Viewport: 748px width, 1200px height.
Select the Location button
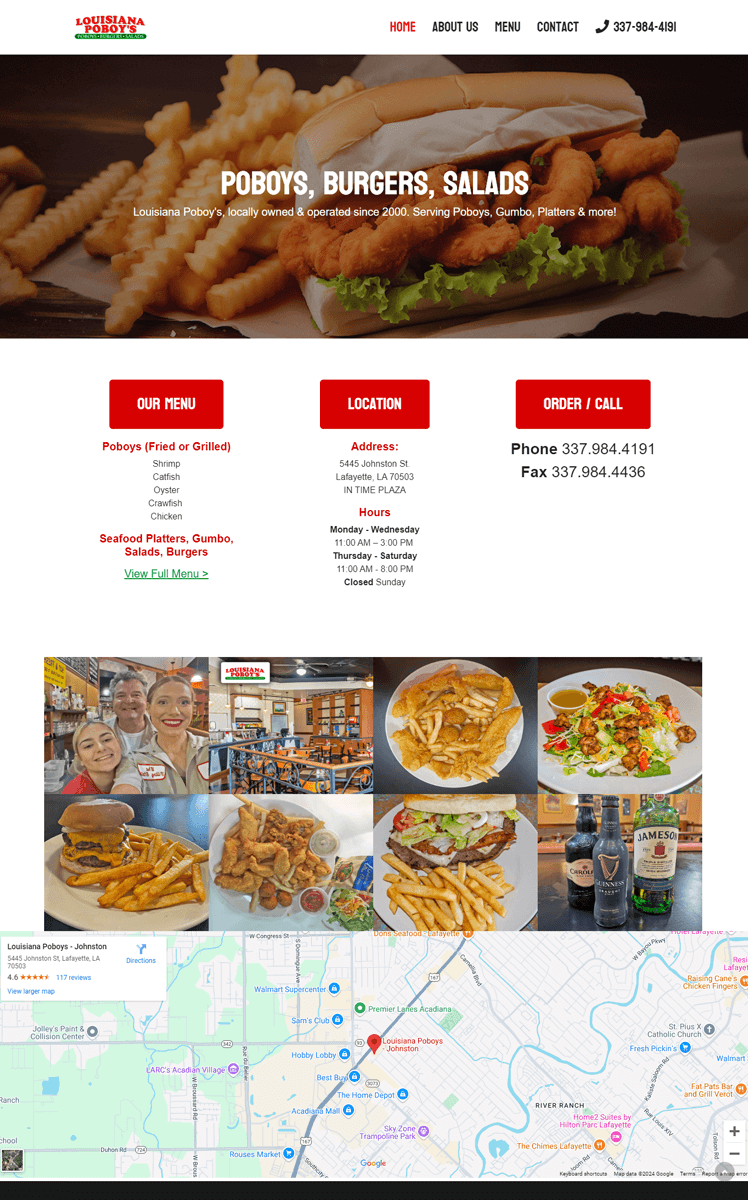[374, 404]
